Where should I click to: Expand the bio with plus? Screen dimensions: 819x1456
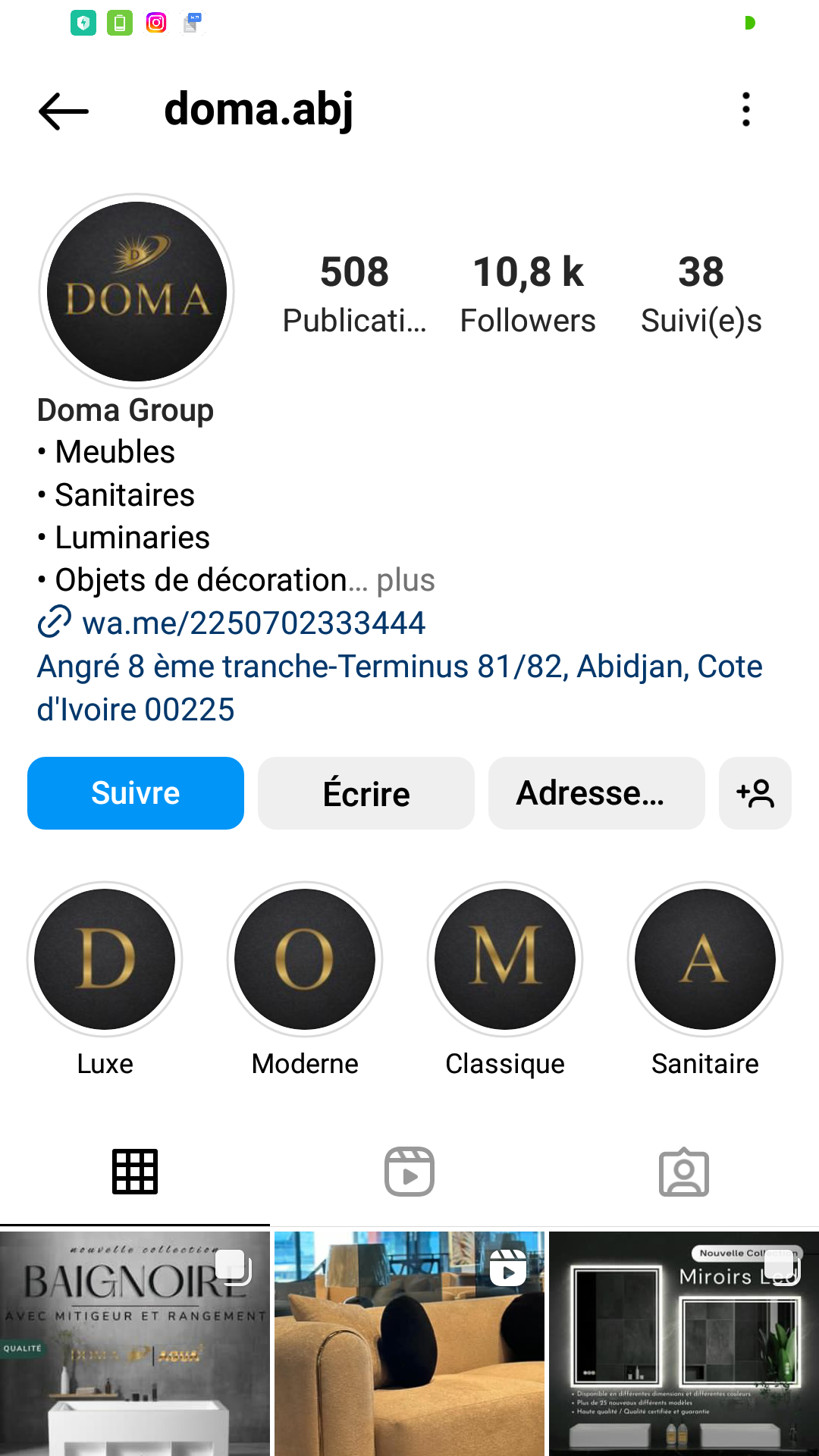(406, 581)
